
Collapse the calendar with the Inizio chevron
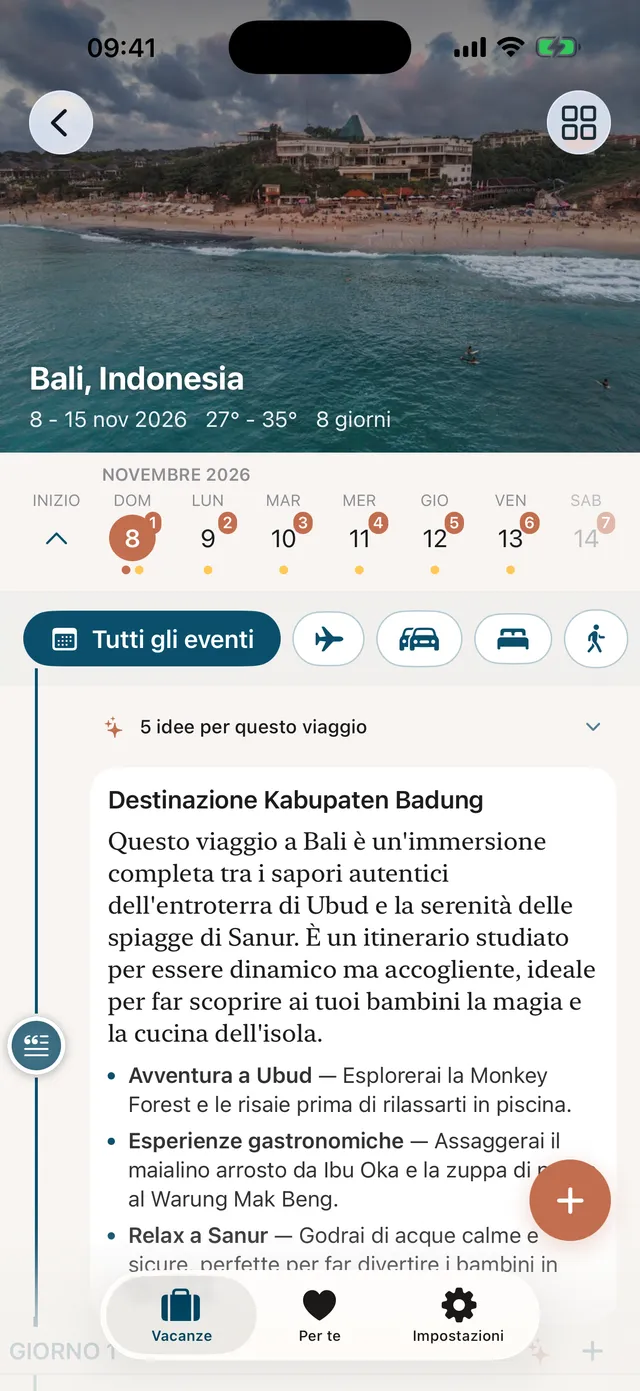coord(56,538)
